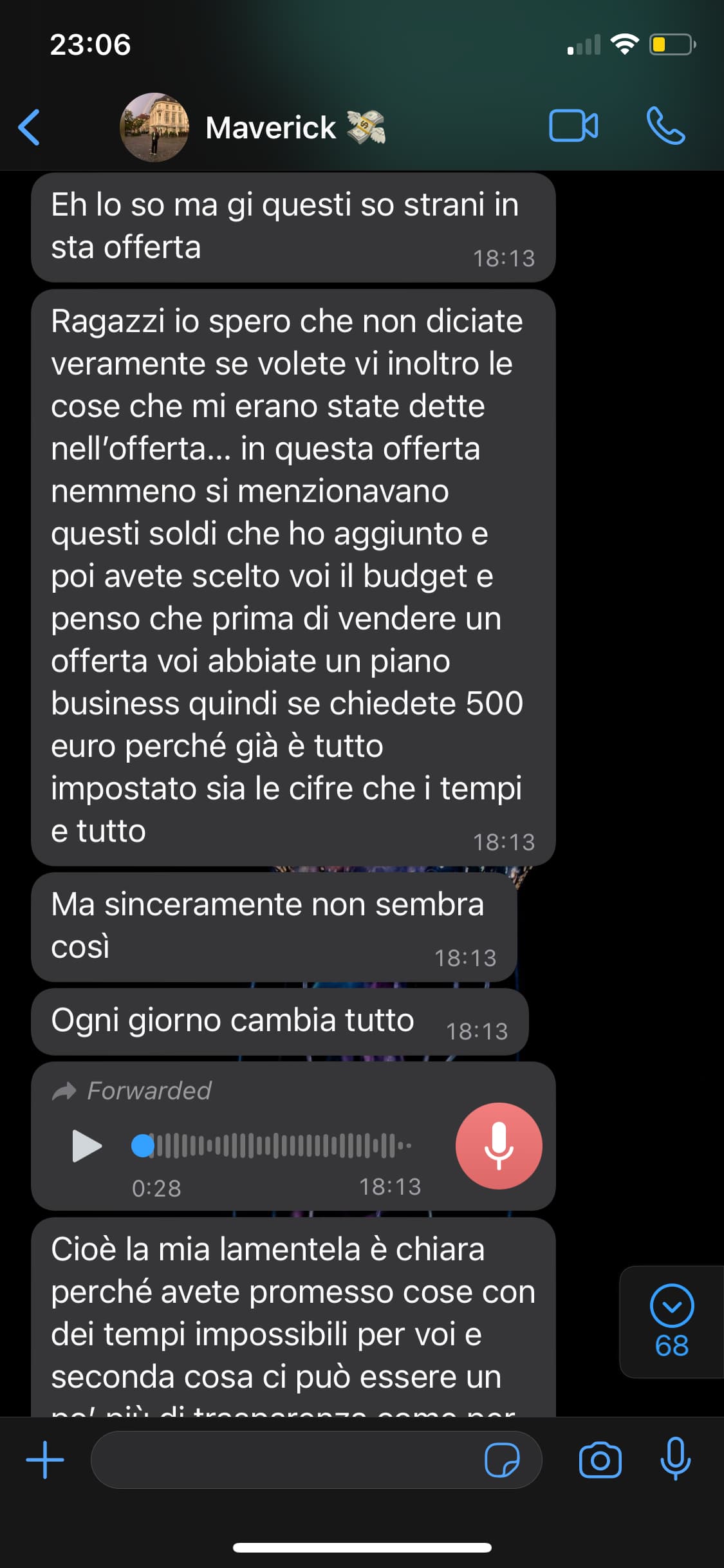Viewport: 724px width, 1568px height.
Task: Open Maverick's contact info
Action: click(270, 127)
